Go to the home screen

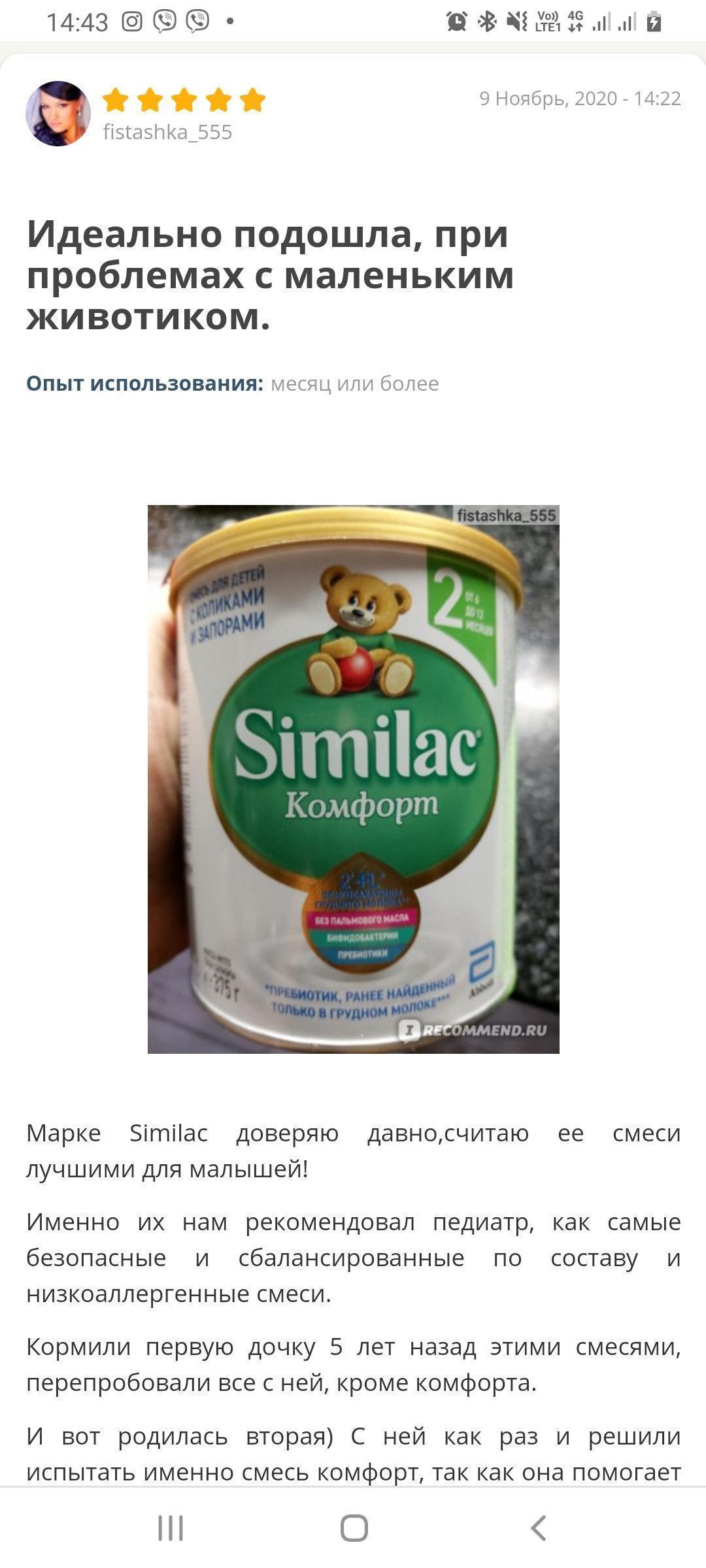(354, 1528)
